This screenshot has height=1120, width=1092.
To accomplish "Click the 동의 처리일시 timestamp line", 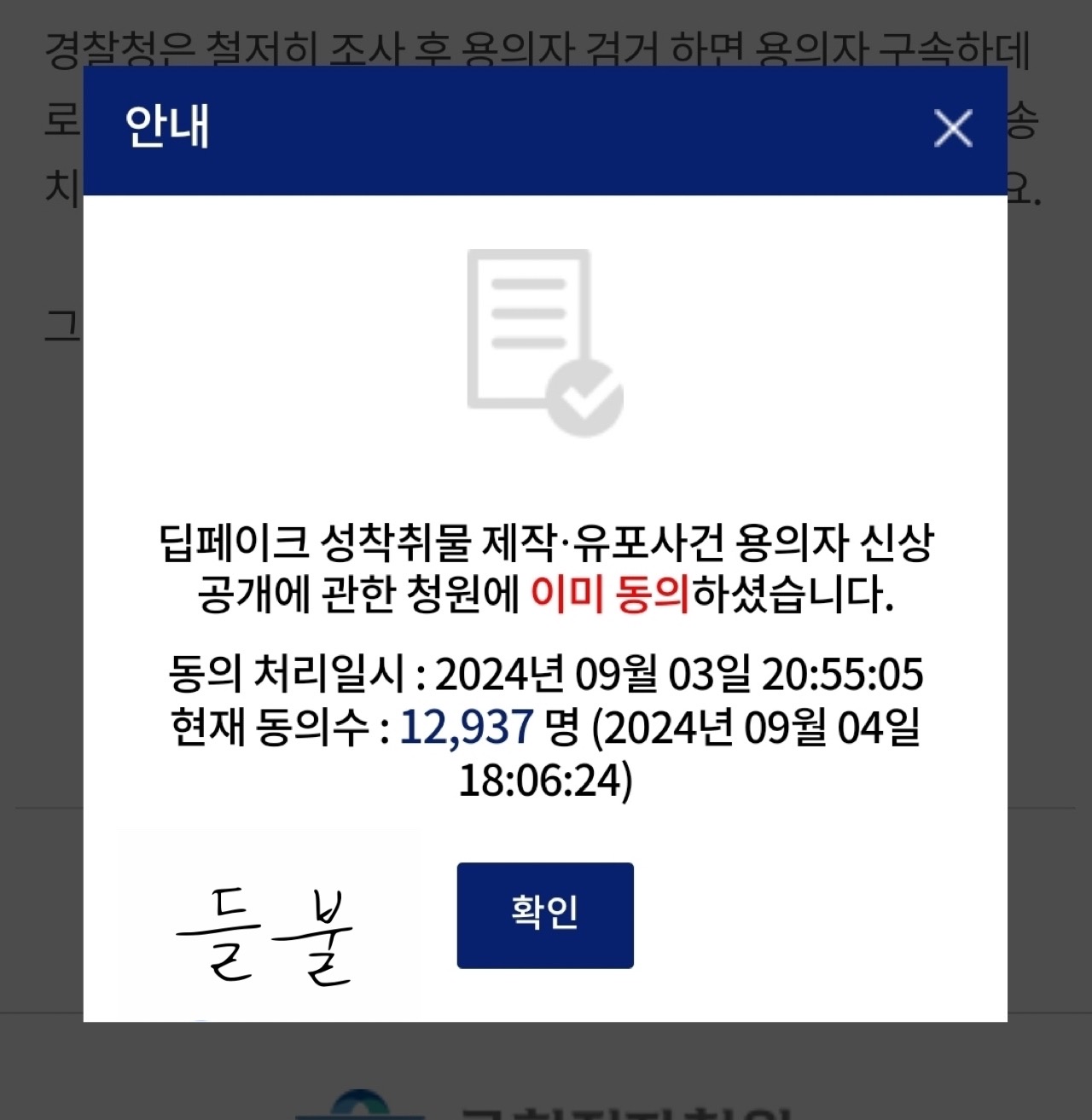I will click(x=546, y=675).
